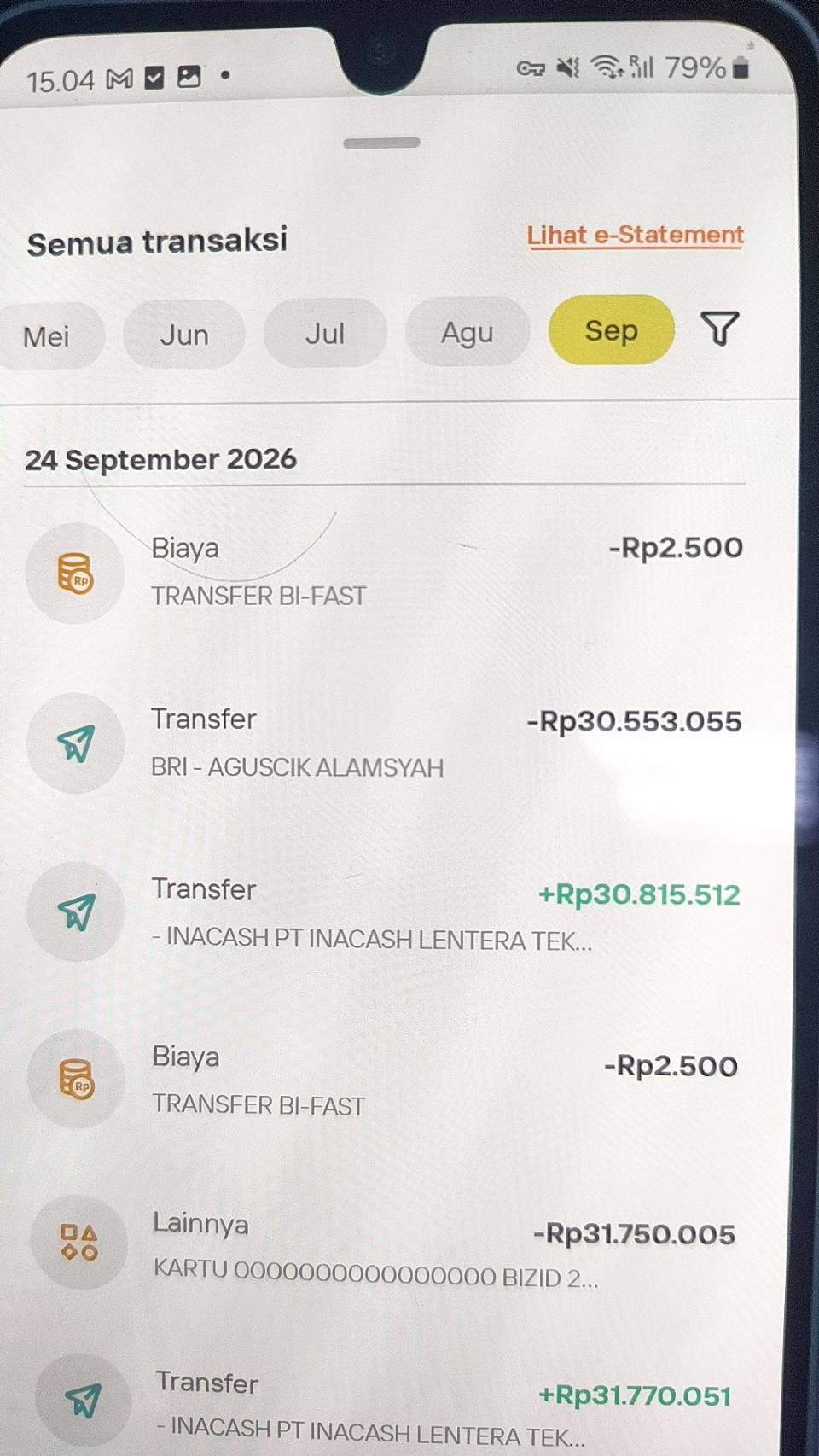Select the Mei month chip
Screen dimensions: 819x1456
pos(49,336)
